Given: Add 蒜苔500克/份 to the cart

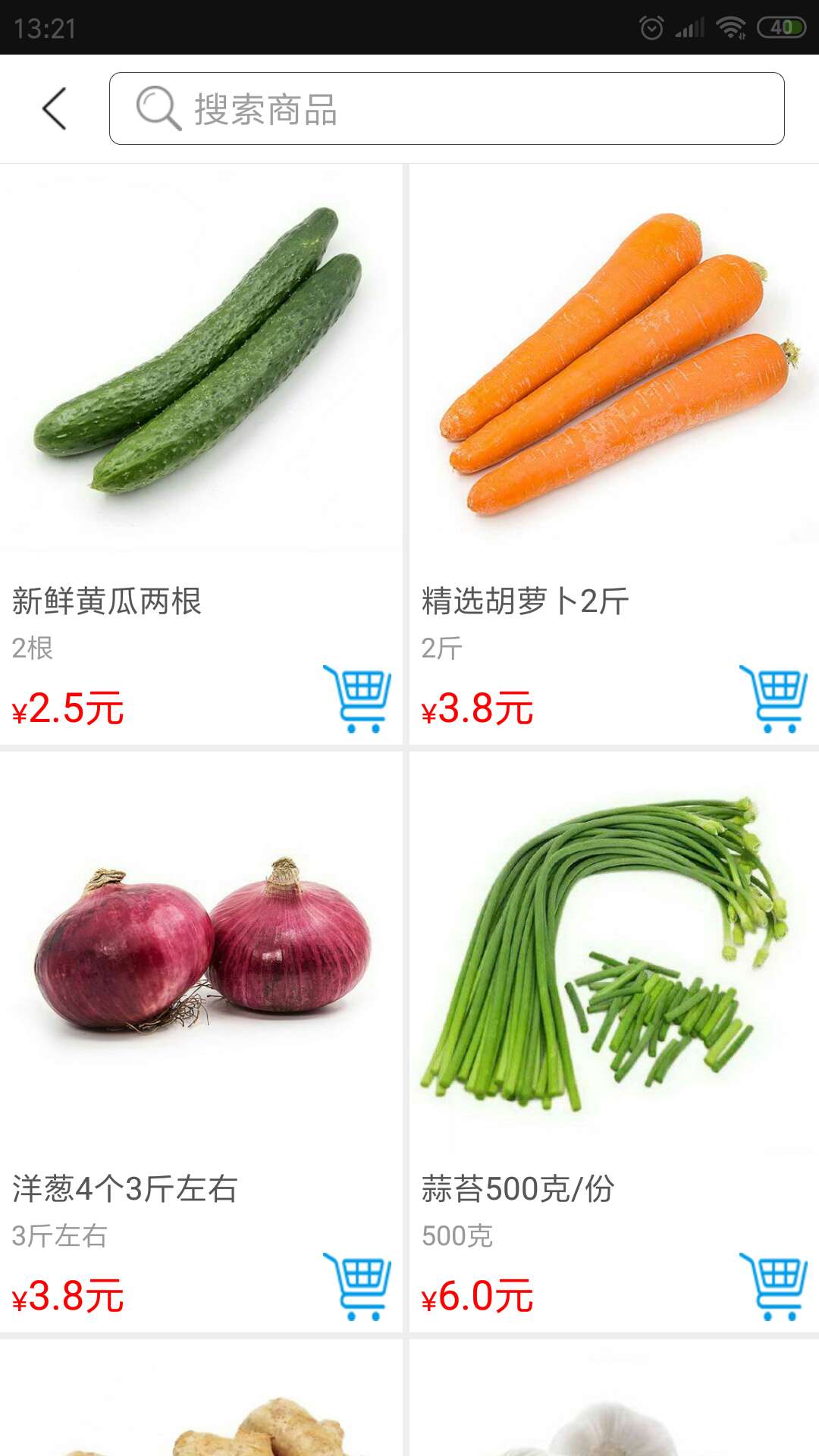Looking at the screenshot, I should coord(773,1286).
